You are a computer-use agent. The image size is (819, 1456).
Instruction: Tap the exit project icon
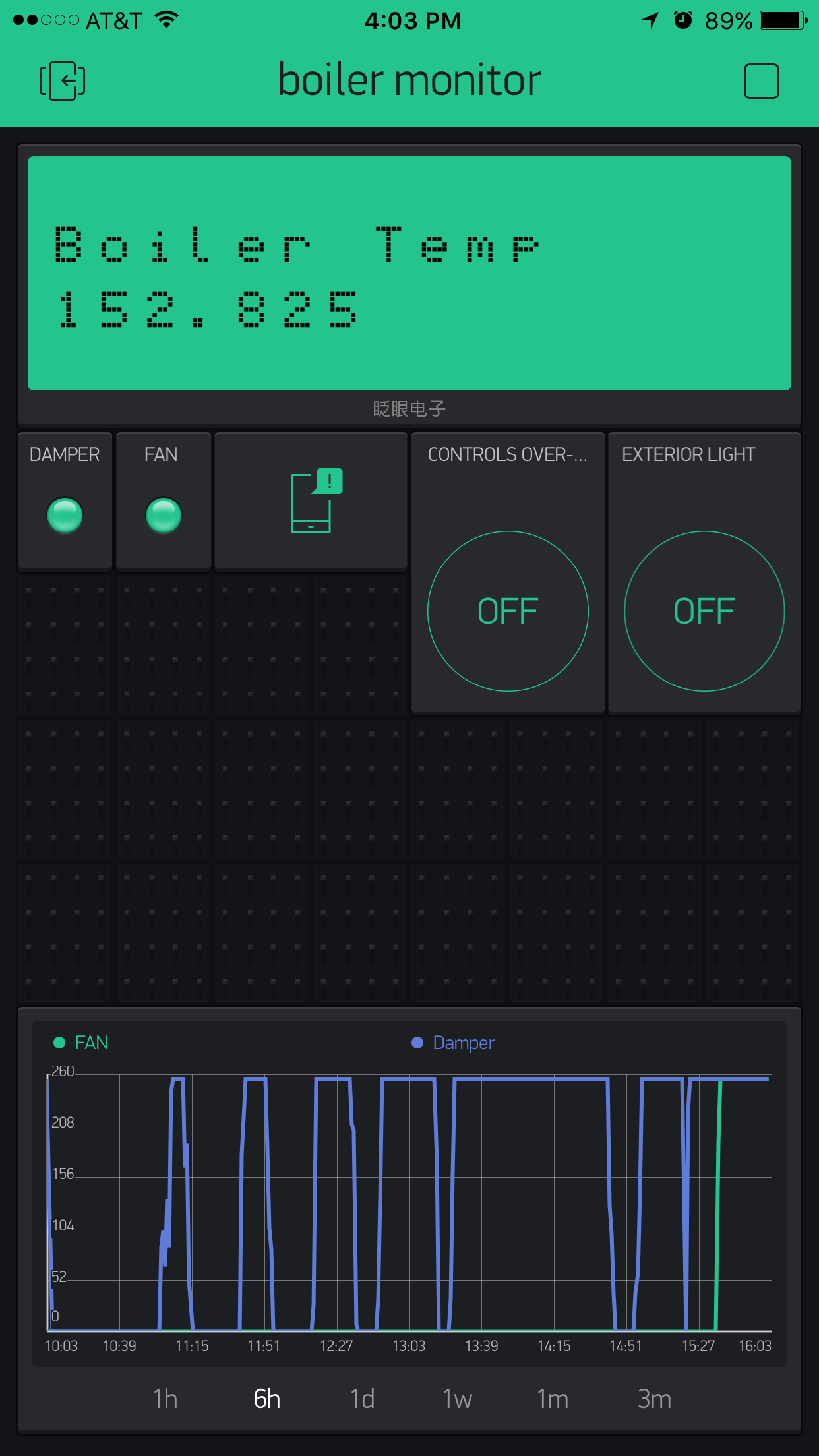(62, 81)
